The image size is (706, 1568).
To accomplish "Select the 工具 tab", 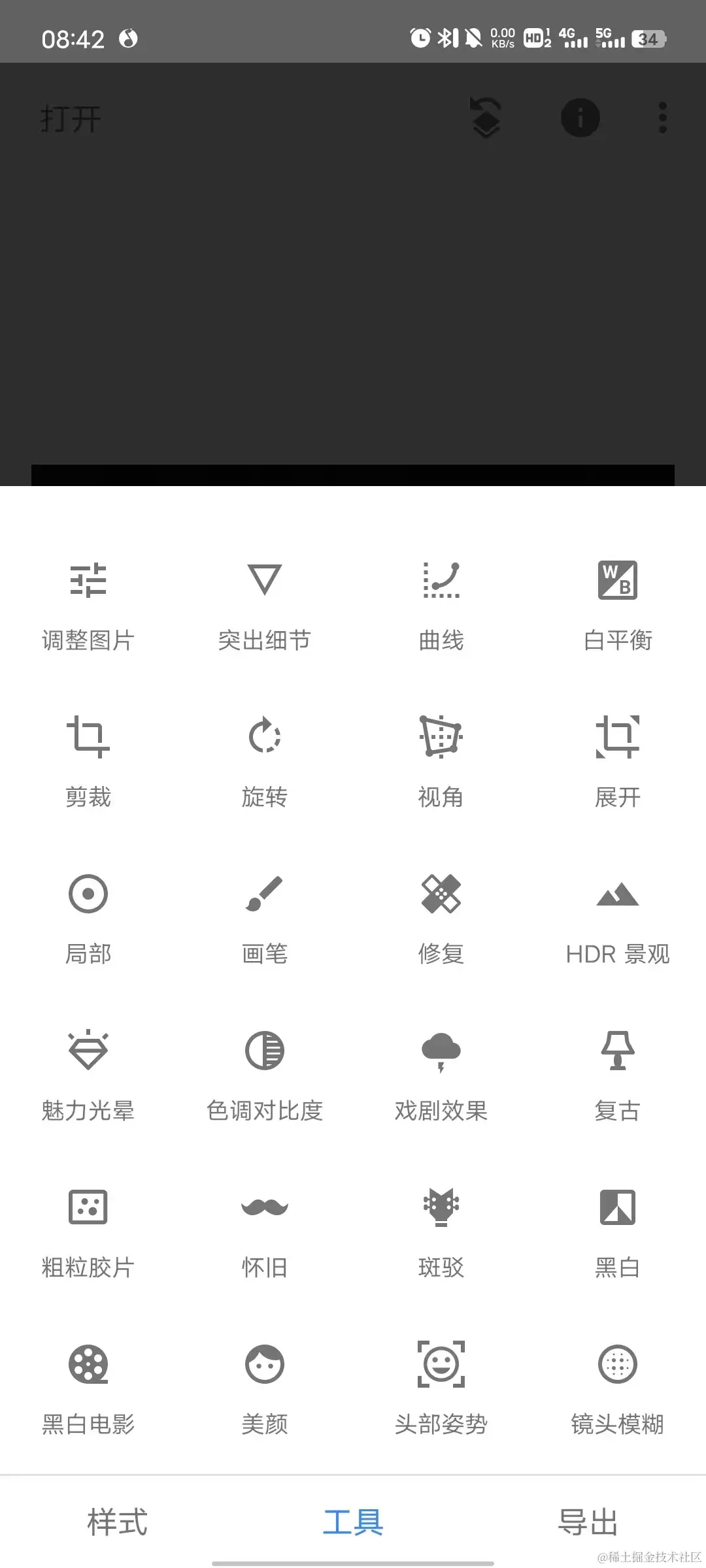I will coord(353,1522).
